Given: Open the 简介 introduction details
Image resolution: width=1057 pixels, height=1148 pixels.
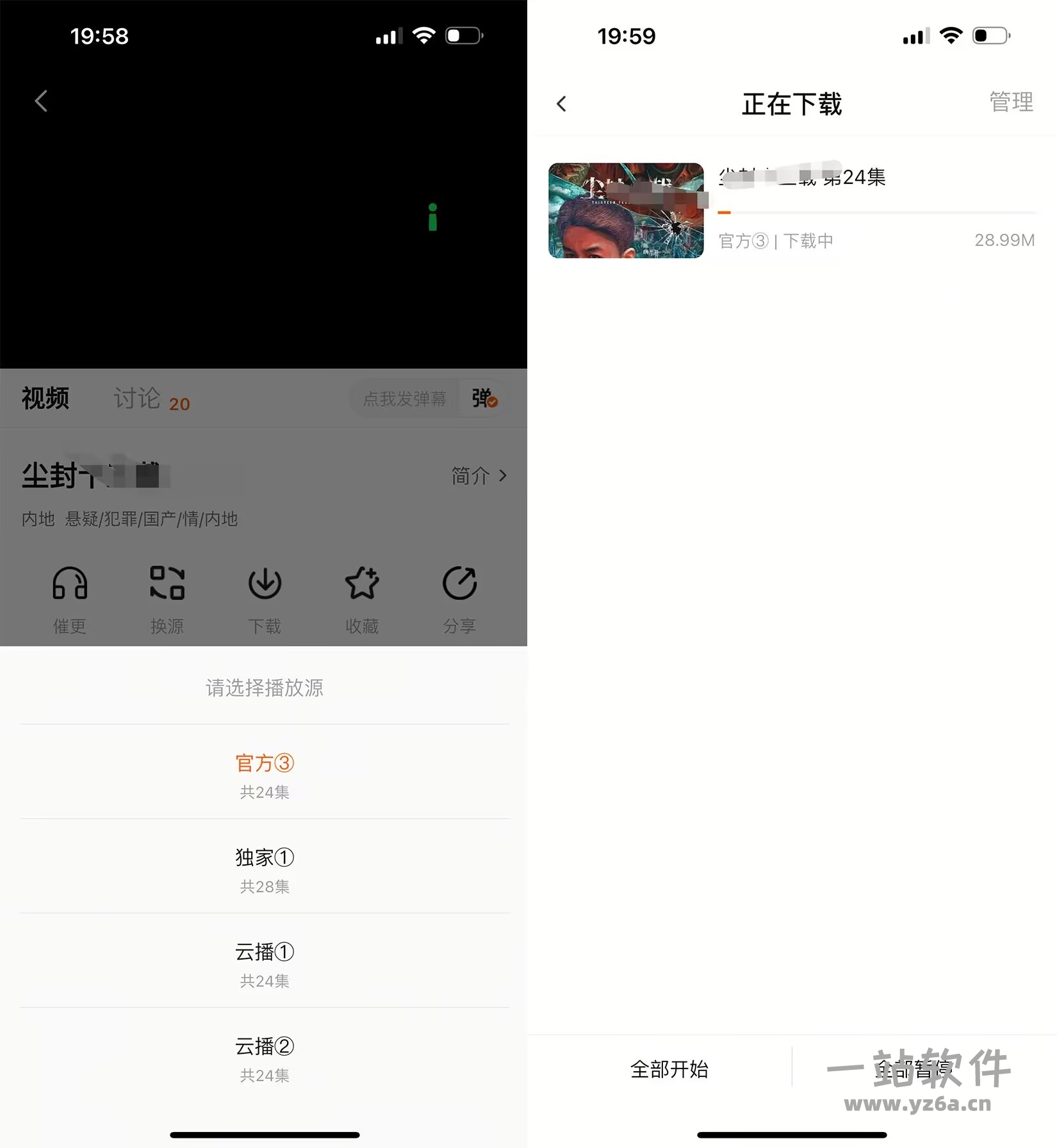Looking at the screenshot, I should [479, 475].
